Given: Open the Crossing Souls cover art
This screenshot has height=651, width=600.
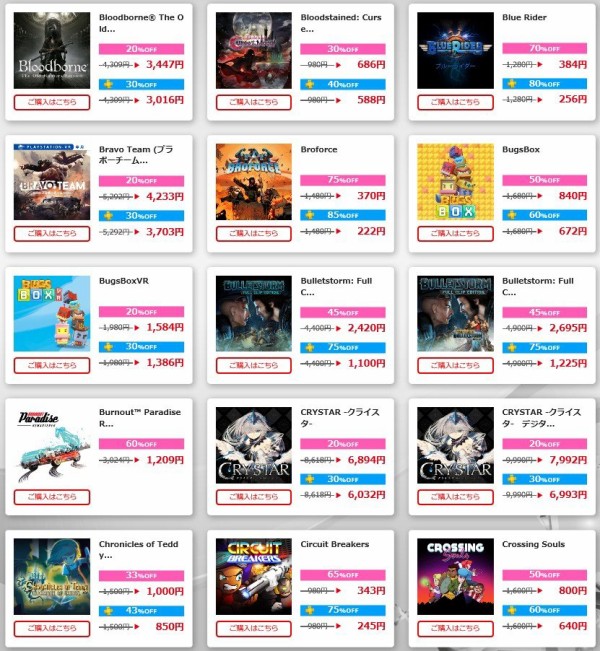Looking at the screenshot, I should click(455, 577).
